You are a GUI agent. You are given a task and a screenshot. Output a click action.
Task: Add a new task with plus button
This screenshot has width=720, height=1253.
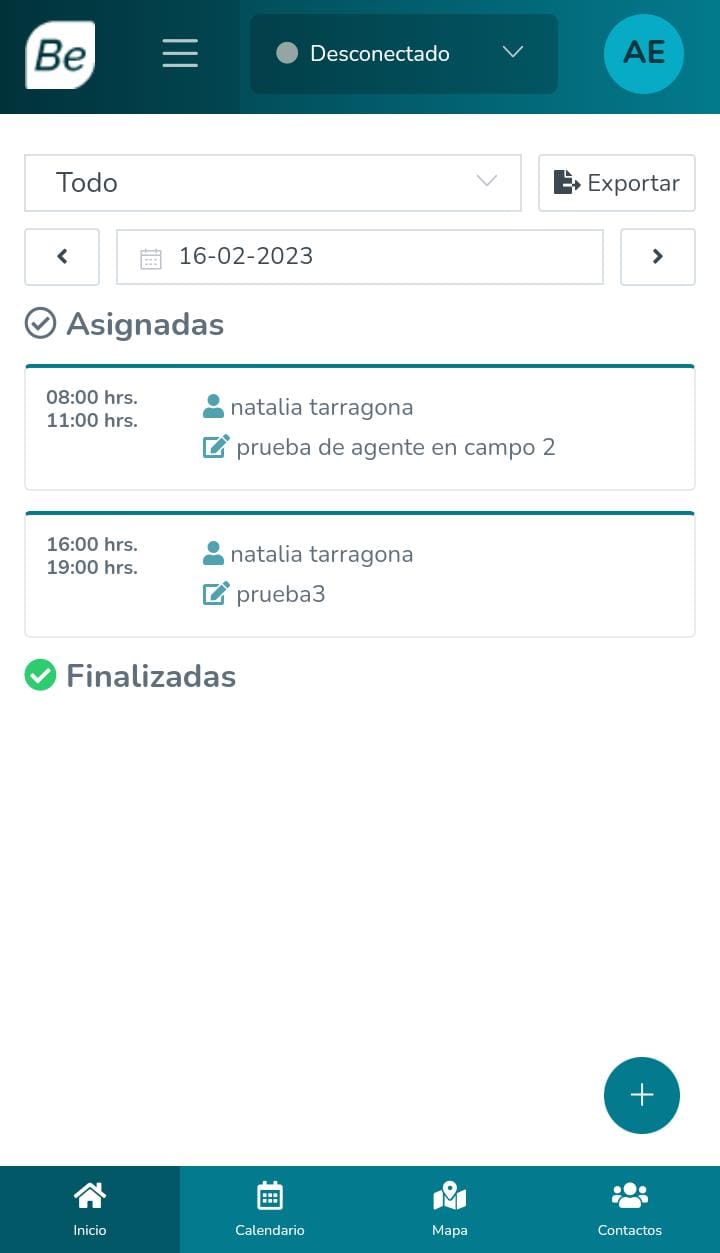coord(642,1095)
